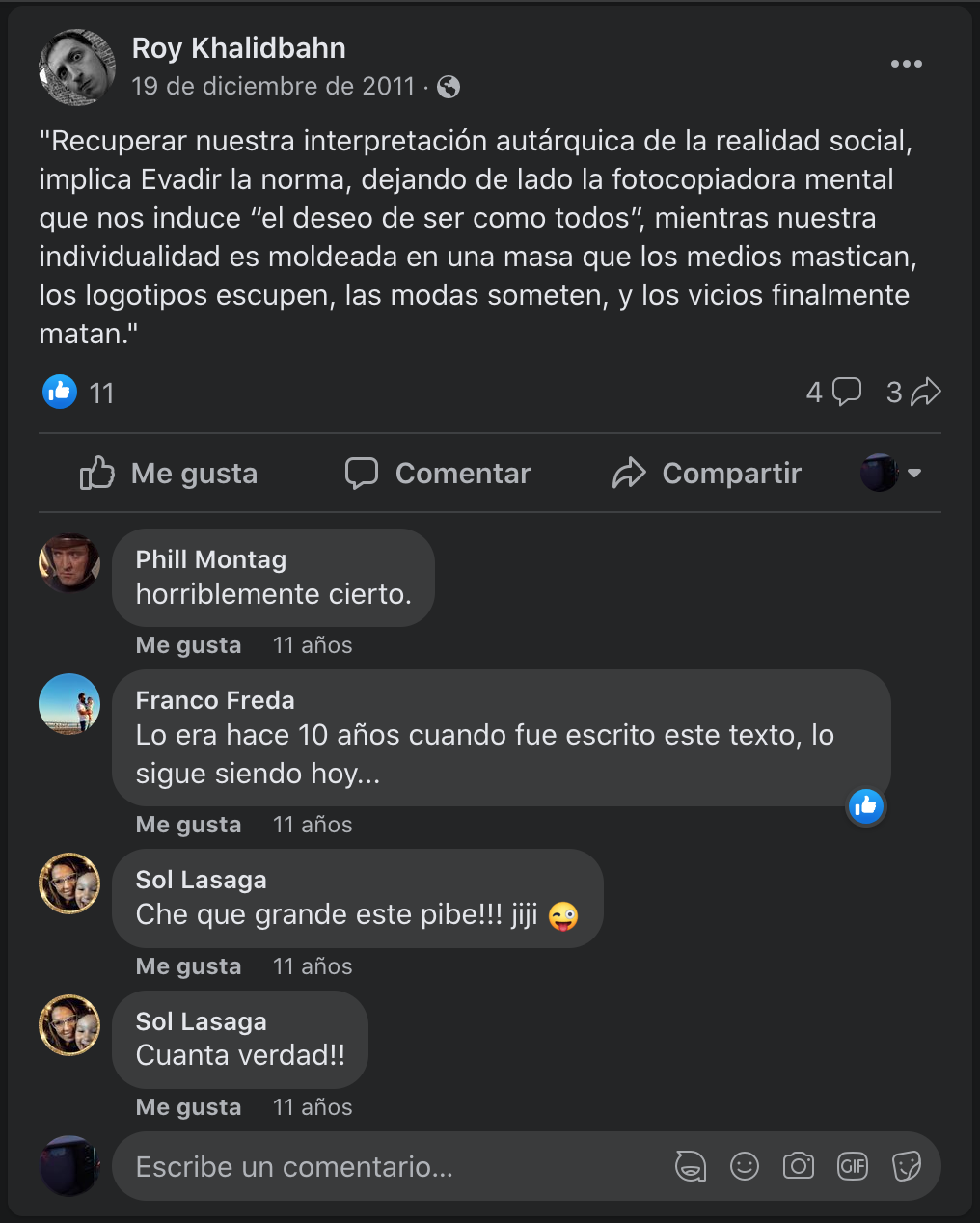Open the profile switcher dropdown beside Compartir
The height and width of the screenshot is (1223, 980).
[x=892, y=473]
